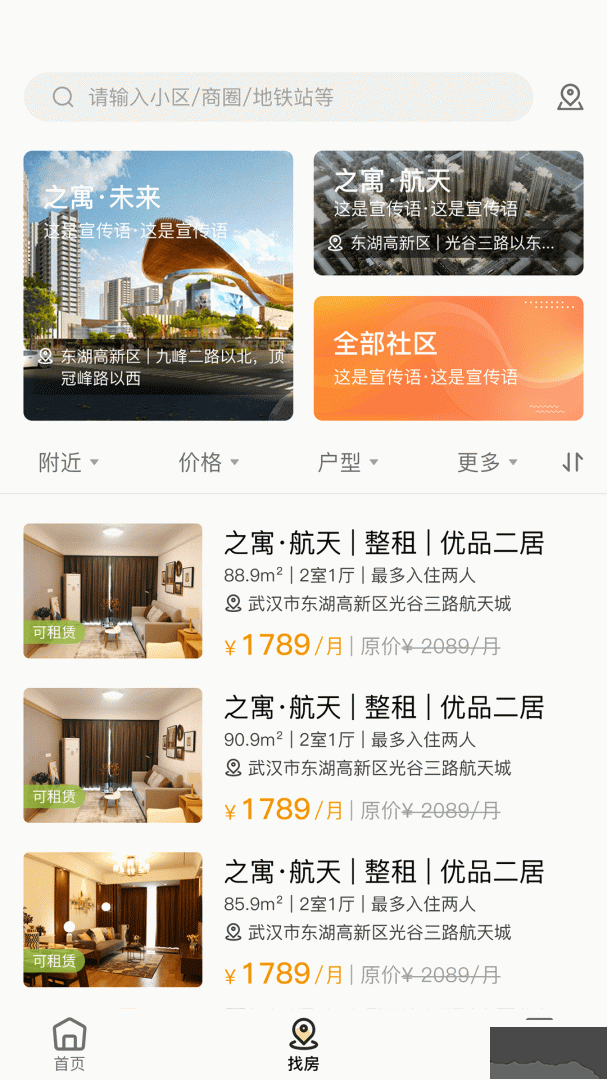The width and height of the screenshot is (607, 1080).
Task: Tap the sort order arrows icon
Action: pyautogui.click(x=572, y=462)
